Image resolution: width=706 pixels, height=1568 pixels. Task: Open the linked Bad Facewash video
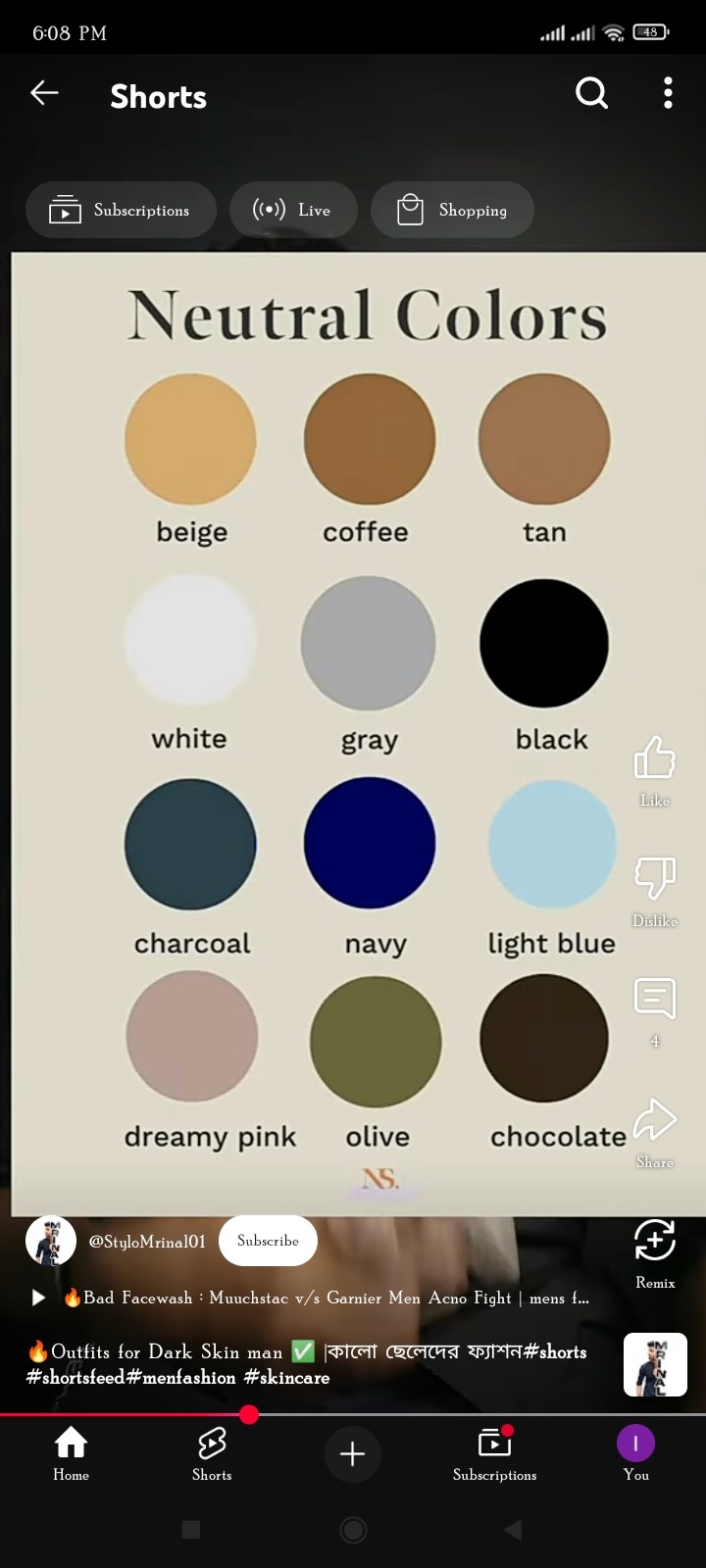pos(324,1298)
